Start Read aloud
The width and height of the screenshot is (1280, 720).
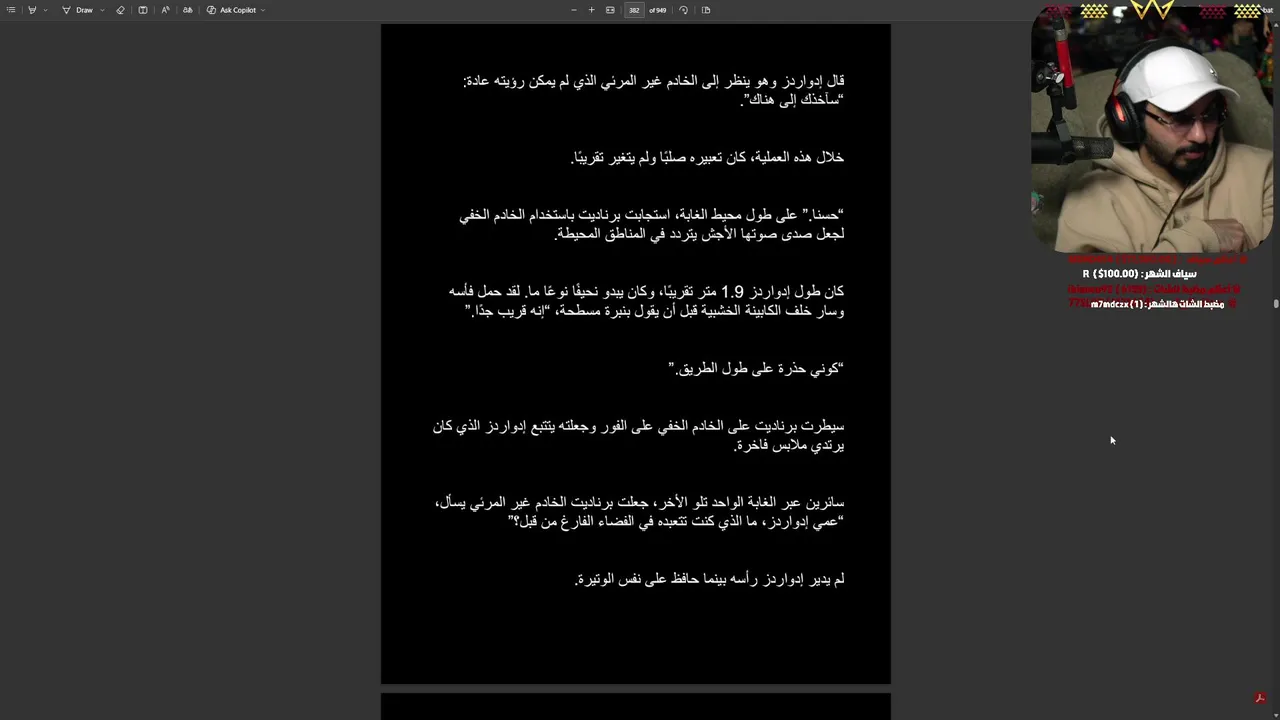click(165, 10)
